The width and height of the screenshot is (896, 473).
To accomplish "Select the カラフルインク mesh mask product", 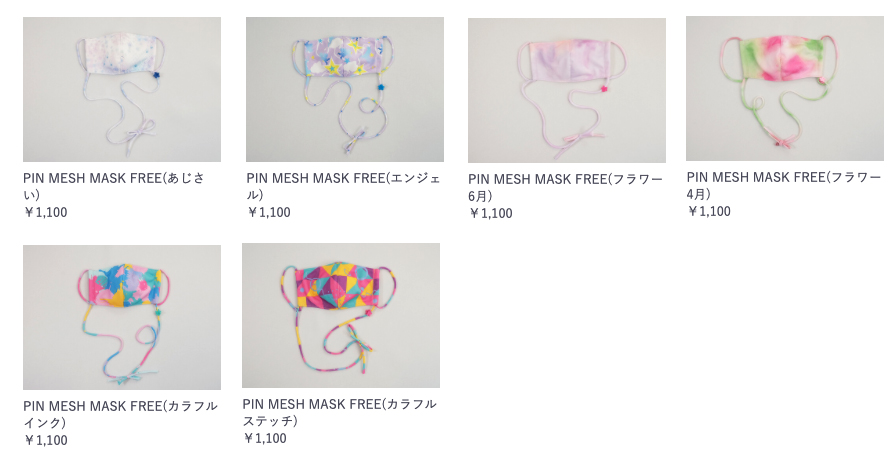I will coord(121,317).
